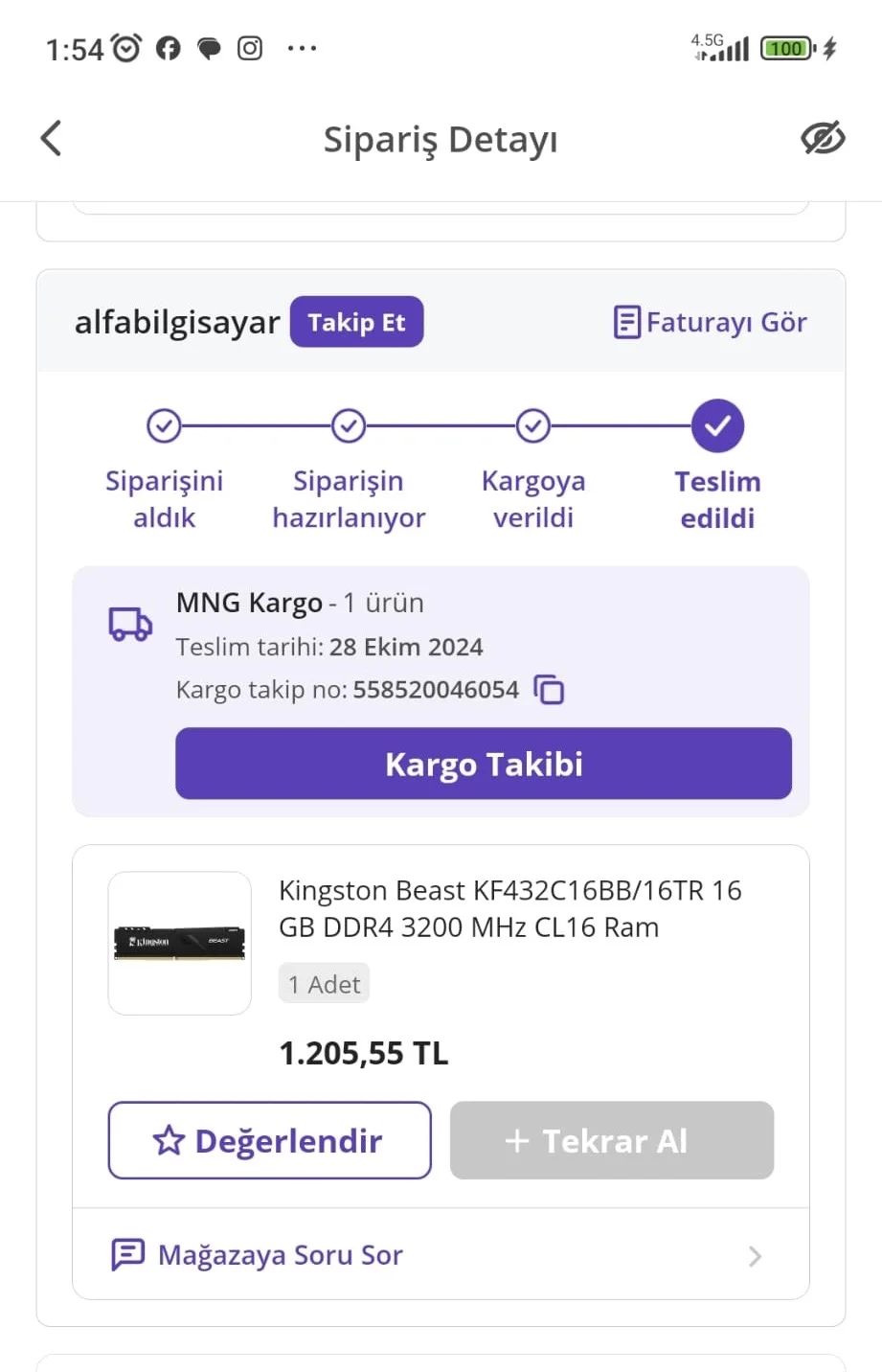Copy the cargo tracking number
This screenshot has height=1372, width=882.
point(549,690)
